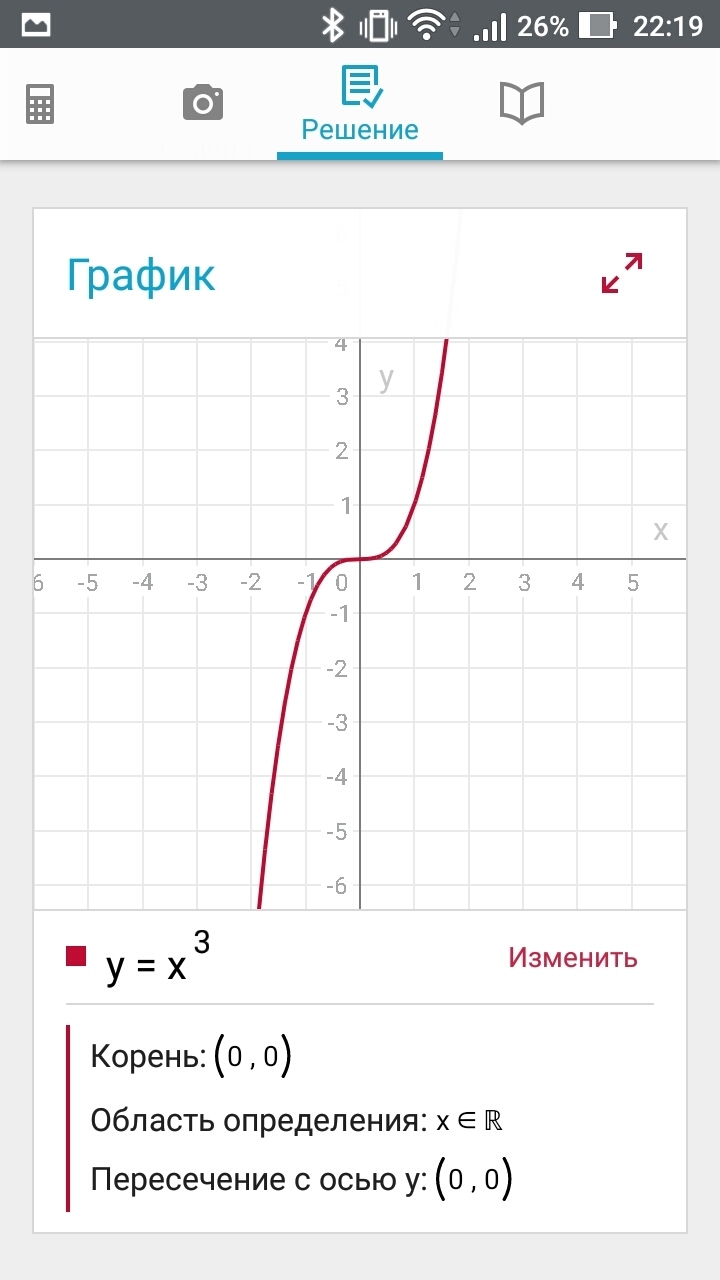This screenshot has height=1280, width=720.
Task: Expand the graph to fullscreen
Action: 622,273
